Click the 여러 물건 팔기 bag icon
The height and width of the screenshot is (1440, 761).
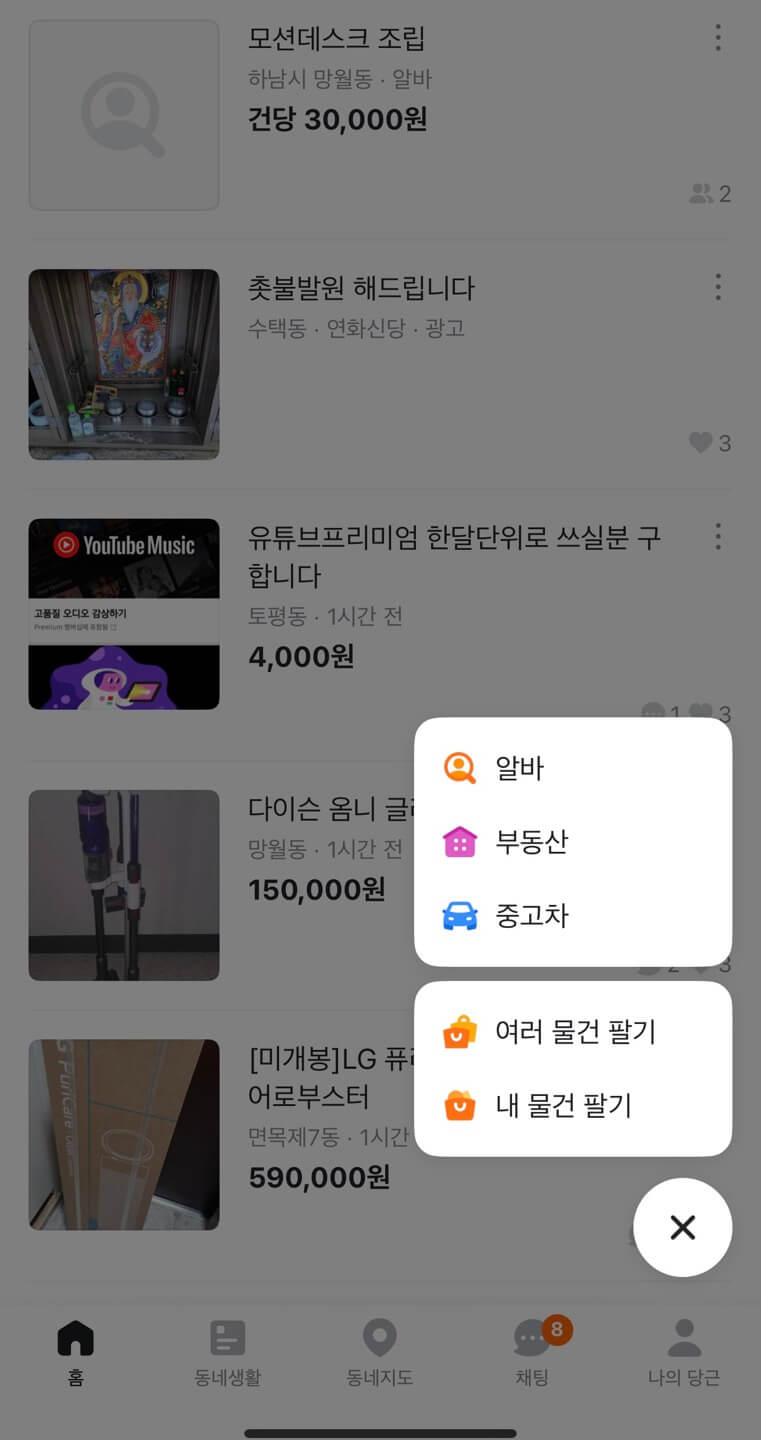tap(459, 1032)
